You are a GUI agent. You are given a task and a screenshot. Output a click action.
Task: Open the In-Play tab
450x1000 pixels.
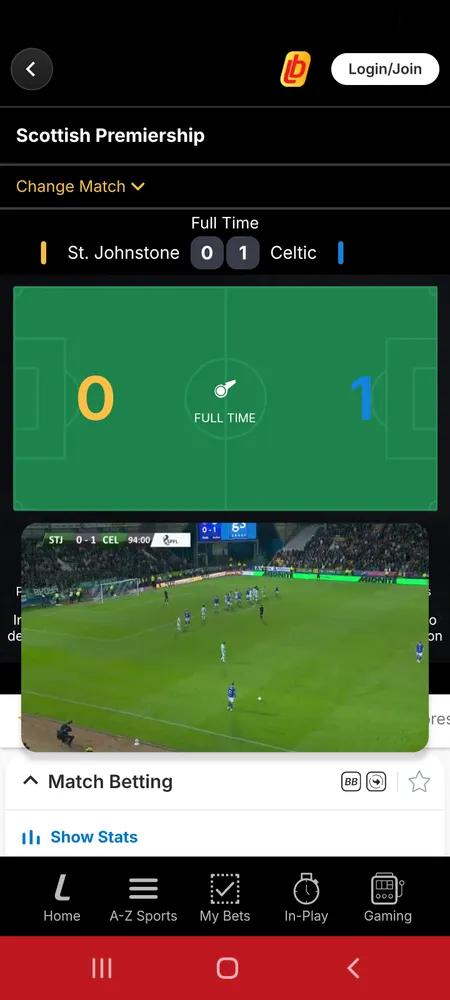coord(306,899)
